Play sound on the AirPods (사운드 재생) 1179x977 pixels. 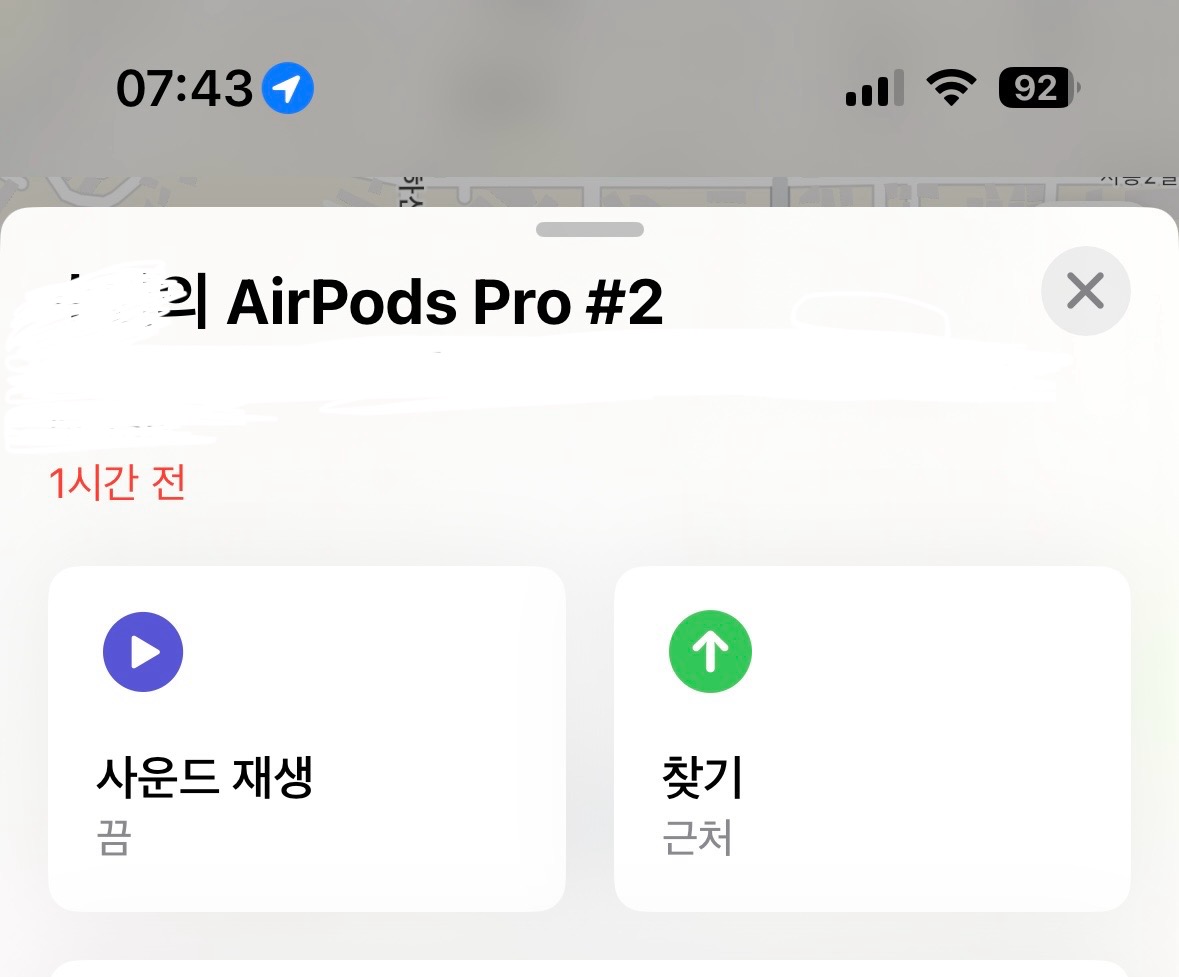[306, 738]
